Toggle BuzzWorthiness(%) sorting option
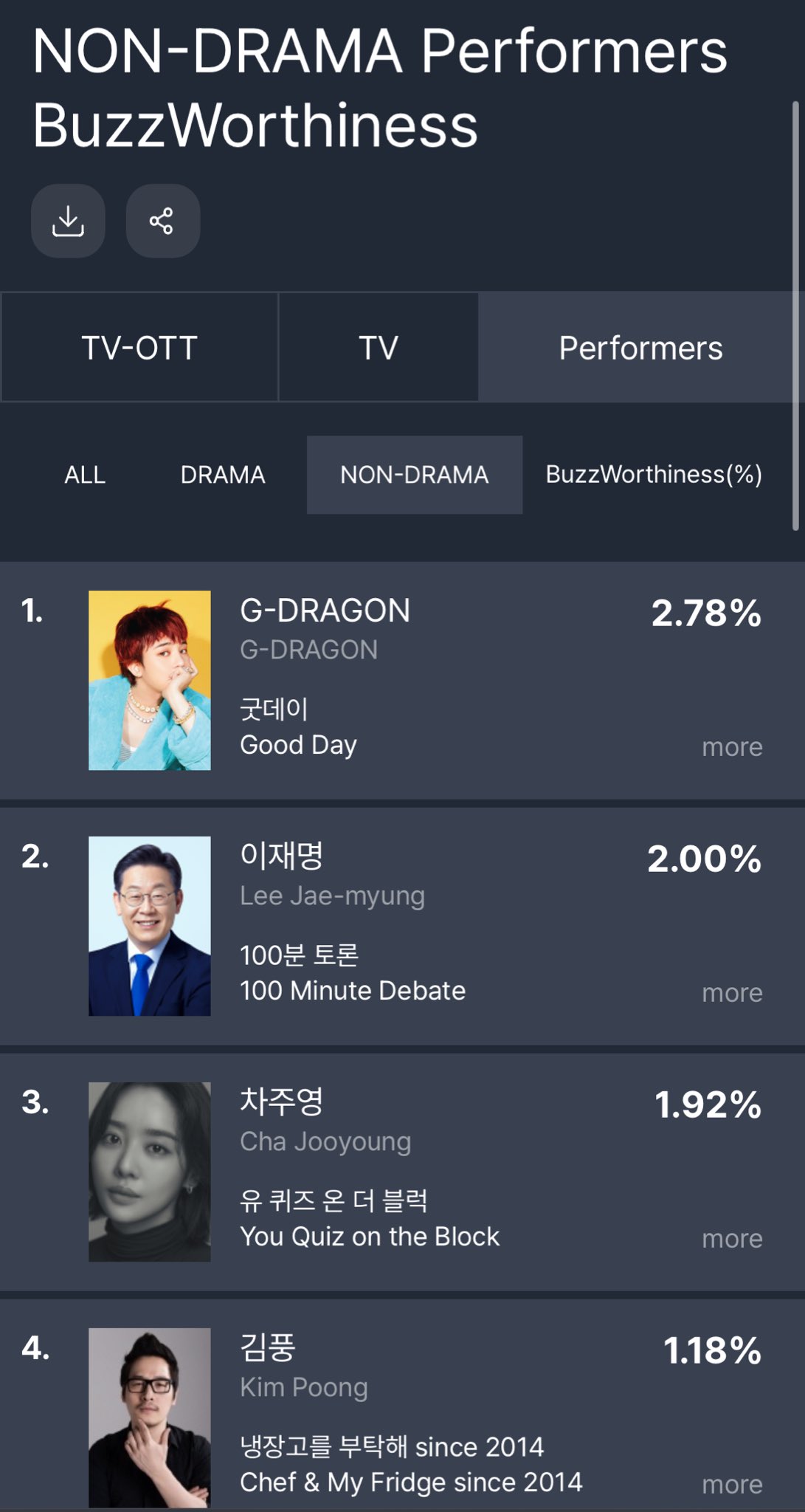The width and height of the screenshot is (805, 1512). tap(654, 475)
